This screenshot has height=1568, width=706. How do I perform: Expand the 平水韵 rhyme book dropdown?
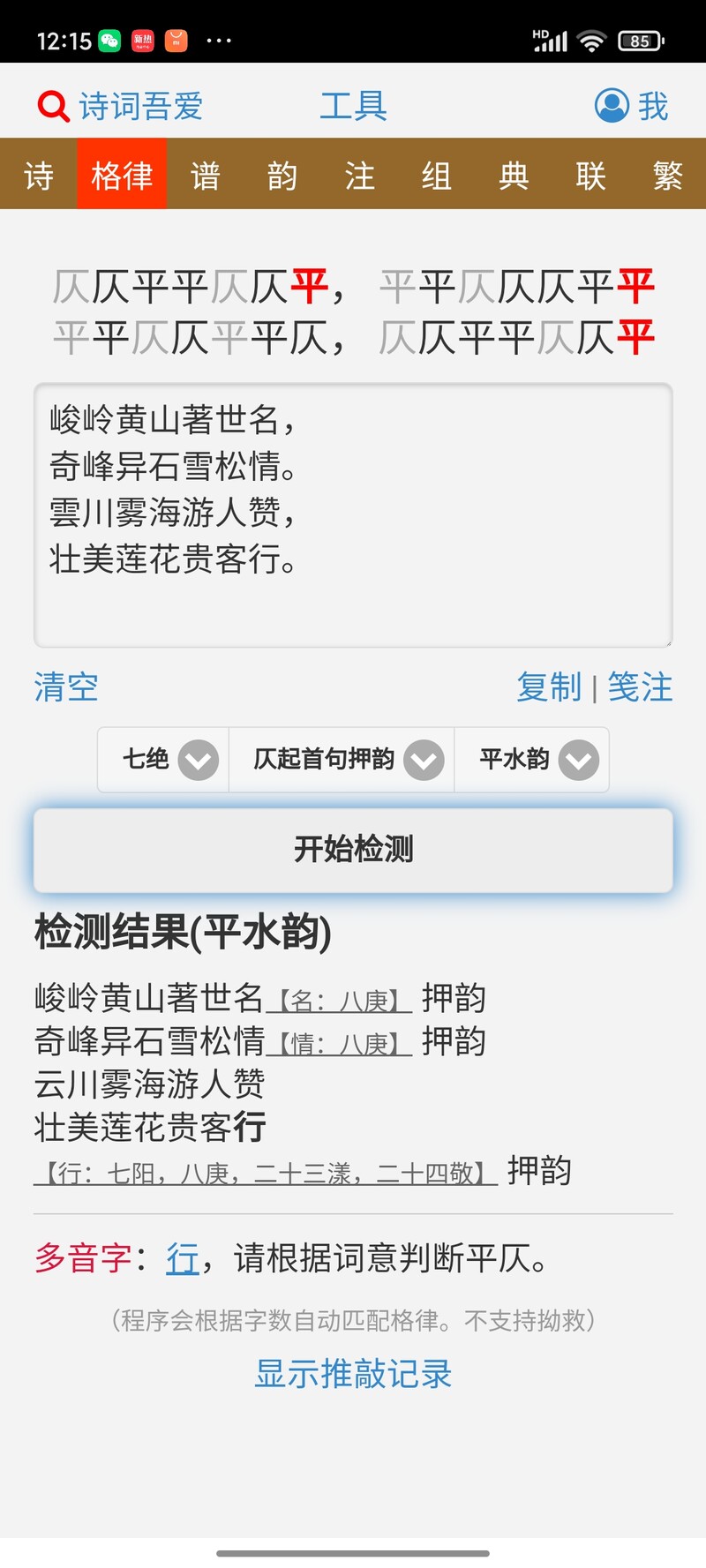(531, 760)
